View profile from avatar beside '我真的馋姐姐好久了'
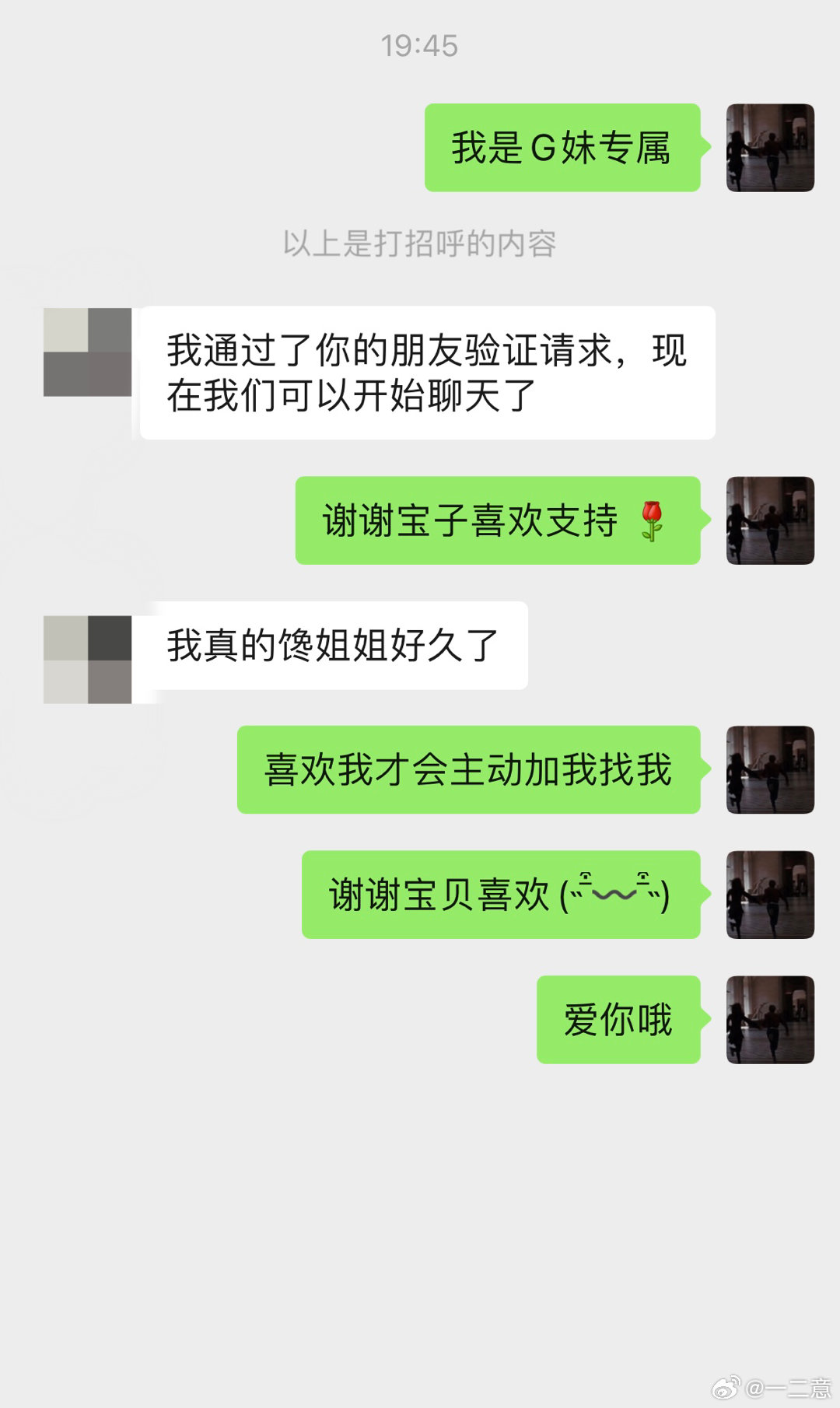840x1408 pixels. [x=87, y=660]
